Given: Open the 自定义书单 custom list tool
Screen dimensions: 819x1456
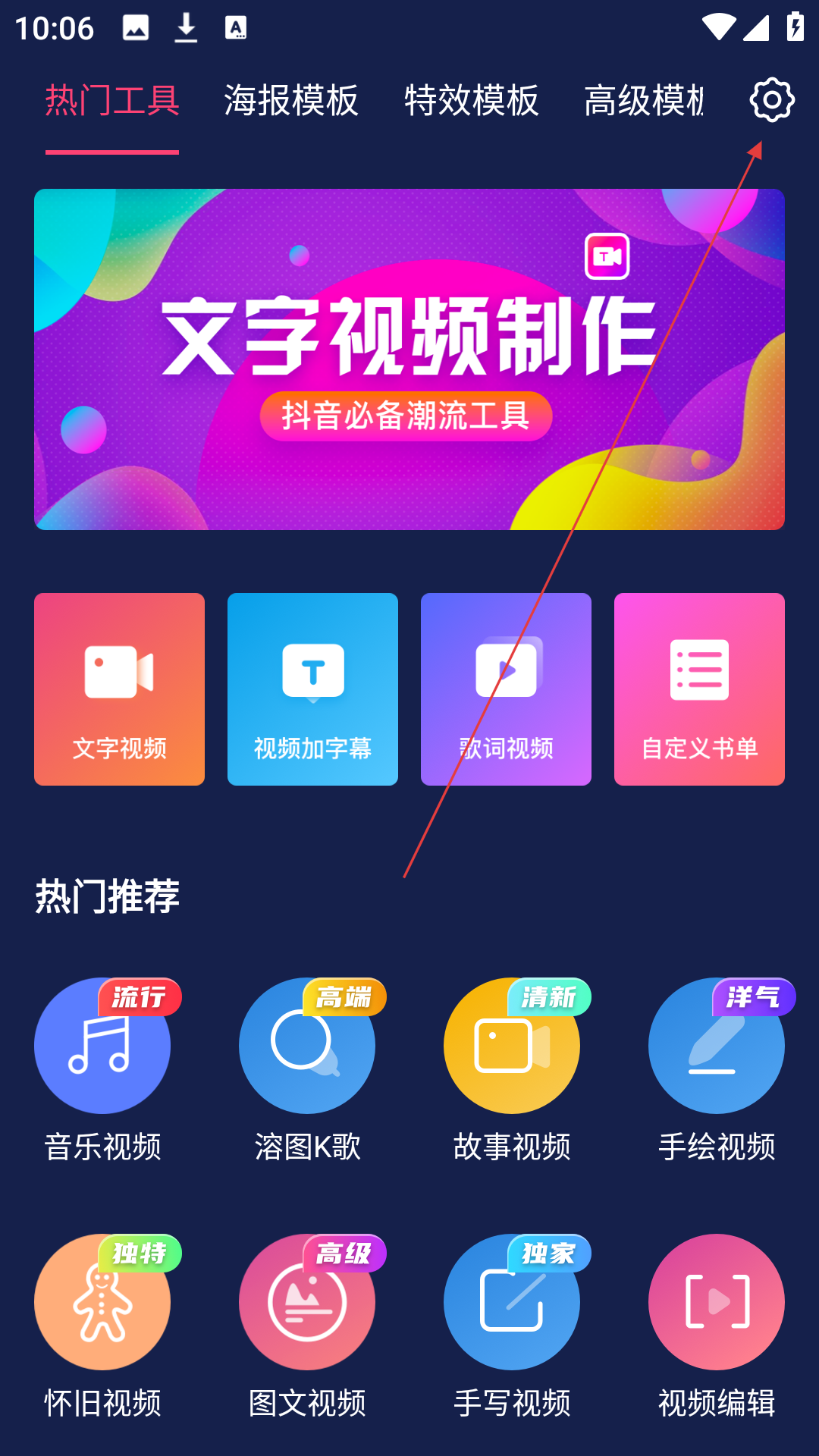Looking at the screenshot, I should pos(699,689).
